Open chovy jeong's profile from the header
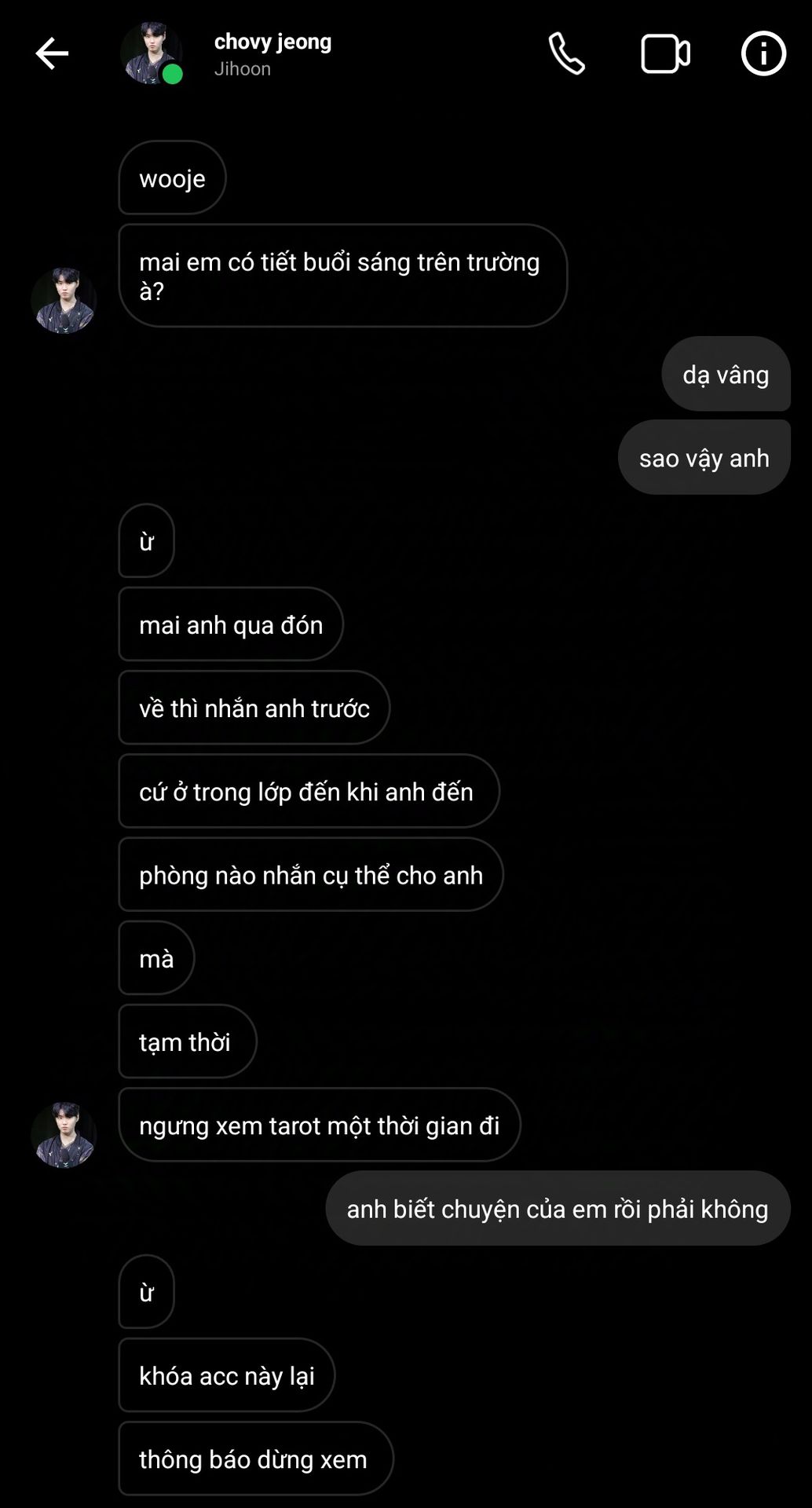The image size is (812, 1508). pyautogui.click(x=272, y=53)
